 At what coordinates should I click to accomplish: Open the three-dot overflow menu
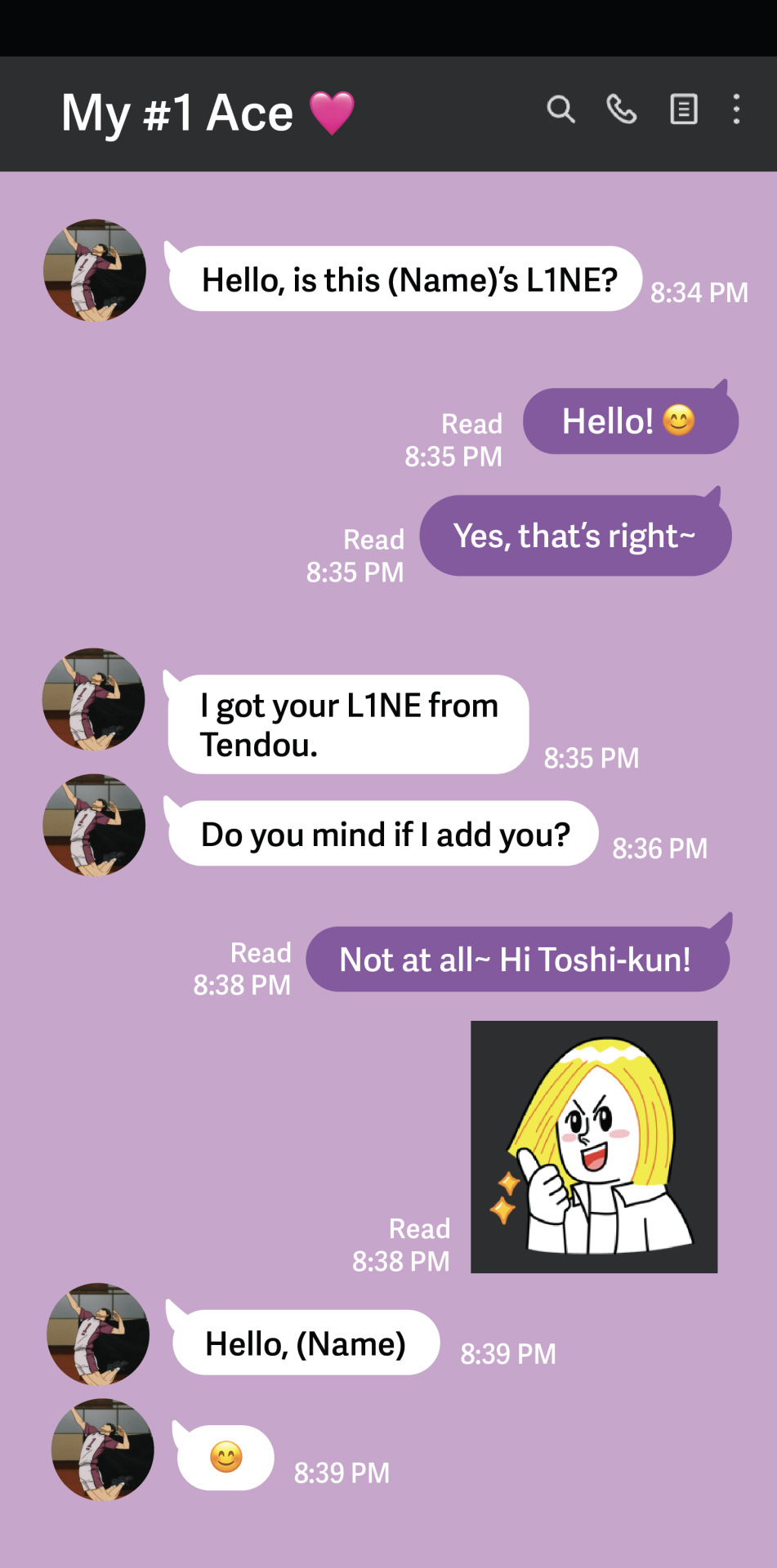click(x=736, y=109)
